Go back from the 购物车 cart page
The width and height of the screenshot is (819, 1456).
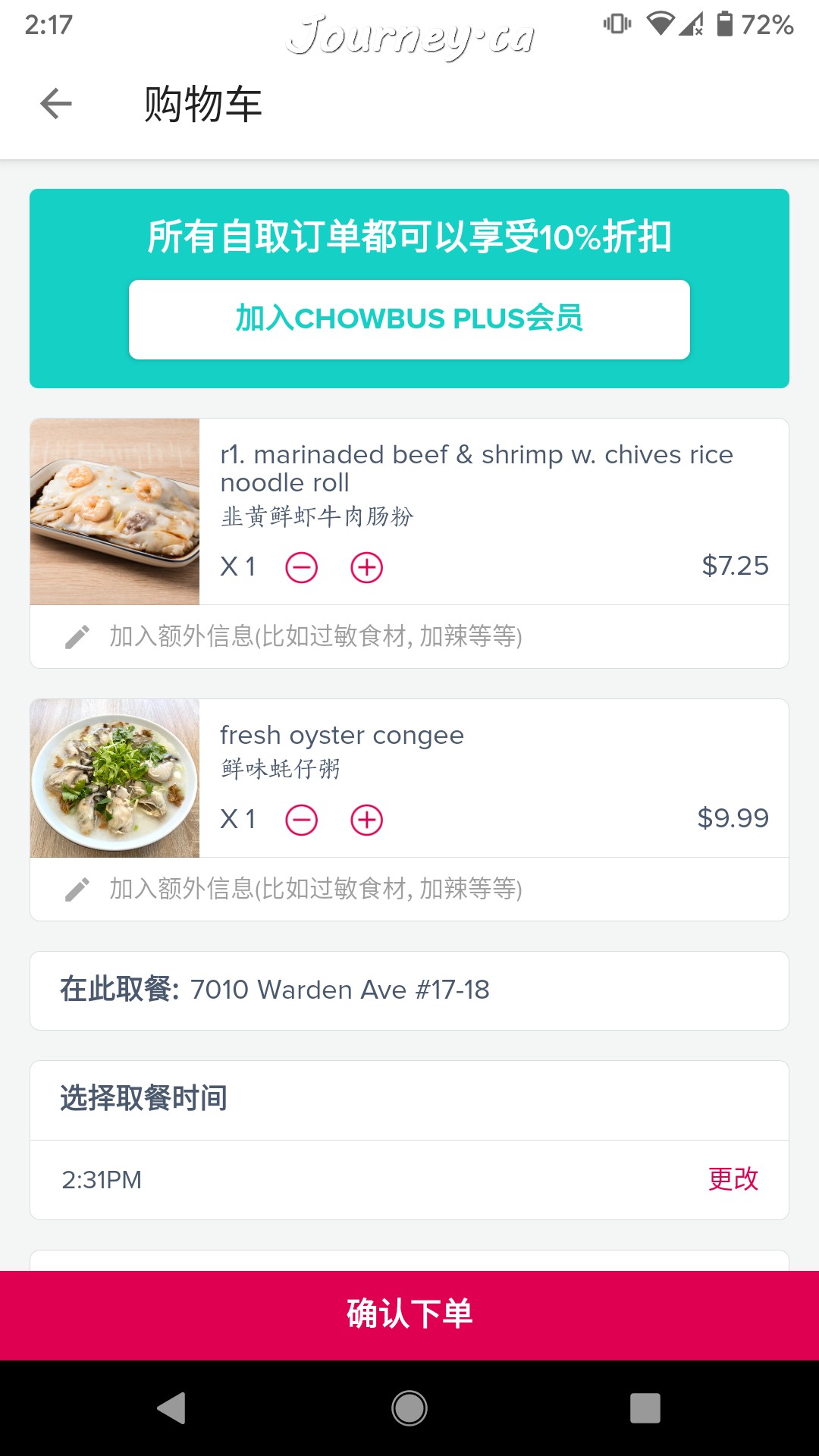click(x=56, y=104)
